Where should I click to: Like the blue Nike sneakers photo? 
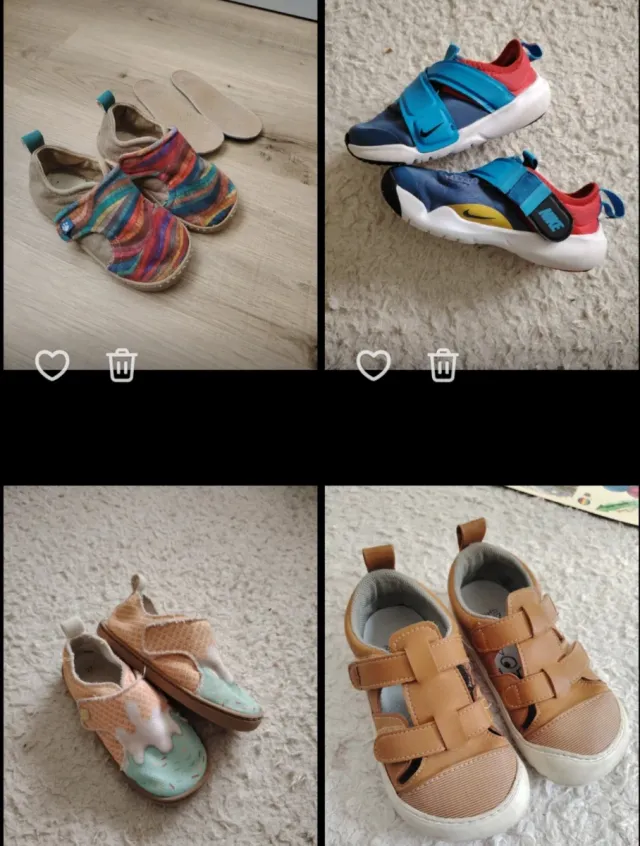tap(373, 365)
